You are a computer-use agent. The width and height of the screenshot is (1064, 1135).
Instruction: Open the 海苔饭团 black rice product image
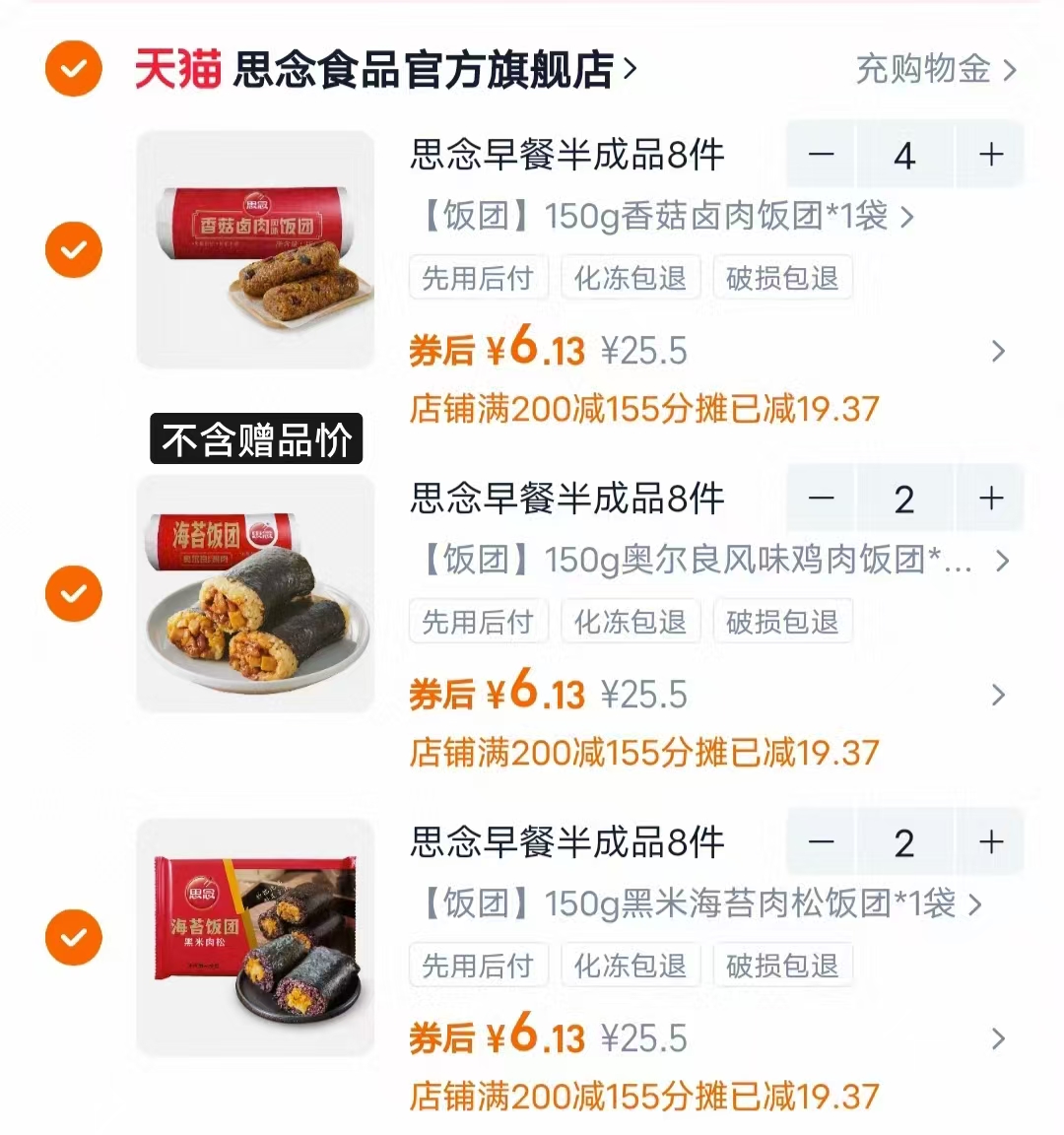(x=255, y=938)
